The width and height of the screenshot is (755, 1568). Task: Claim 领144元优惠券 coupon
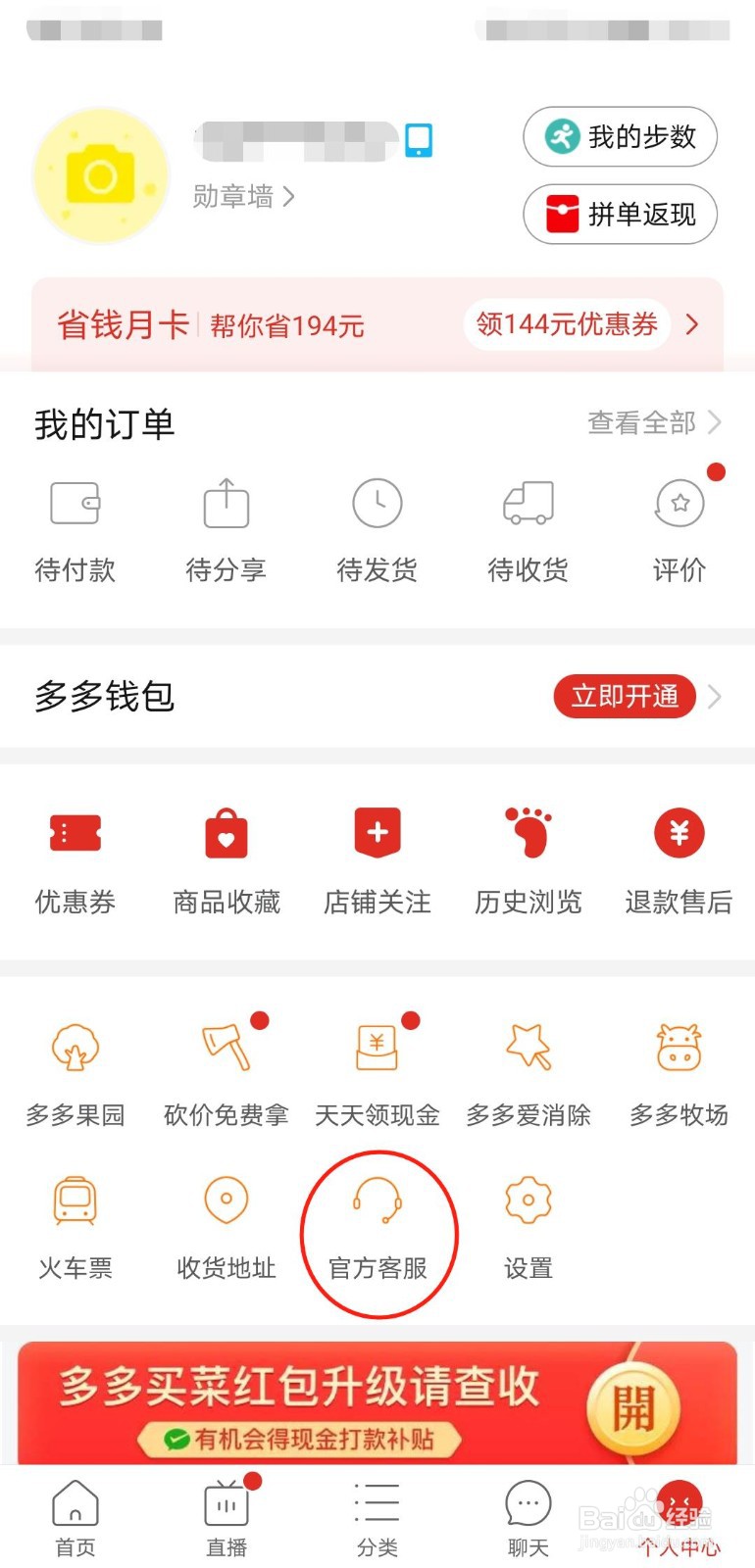[x=567, y=324]
